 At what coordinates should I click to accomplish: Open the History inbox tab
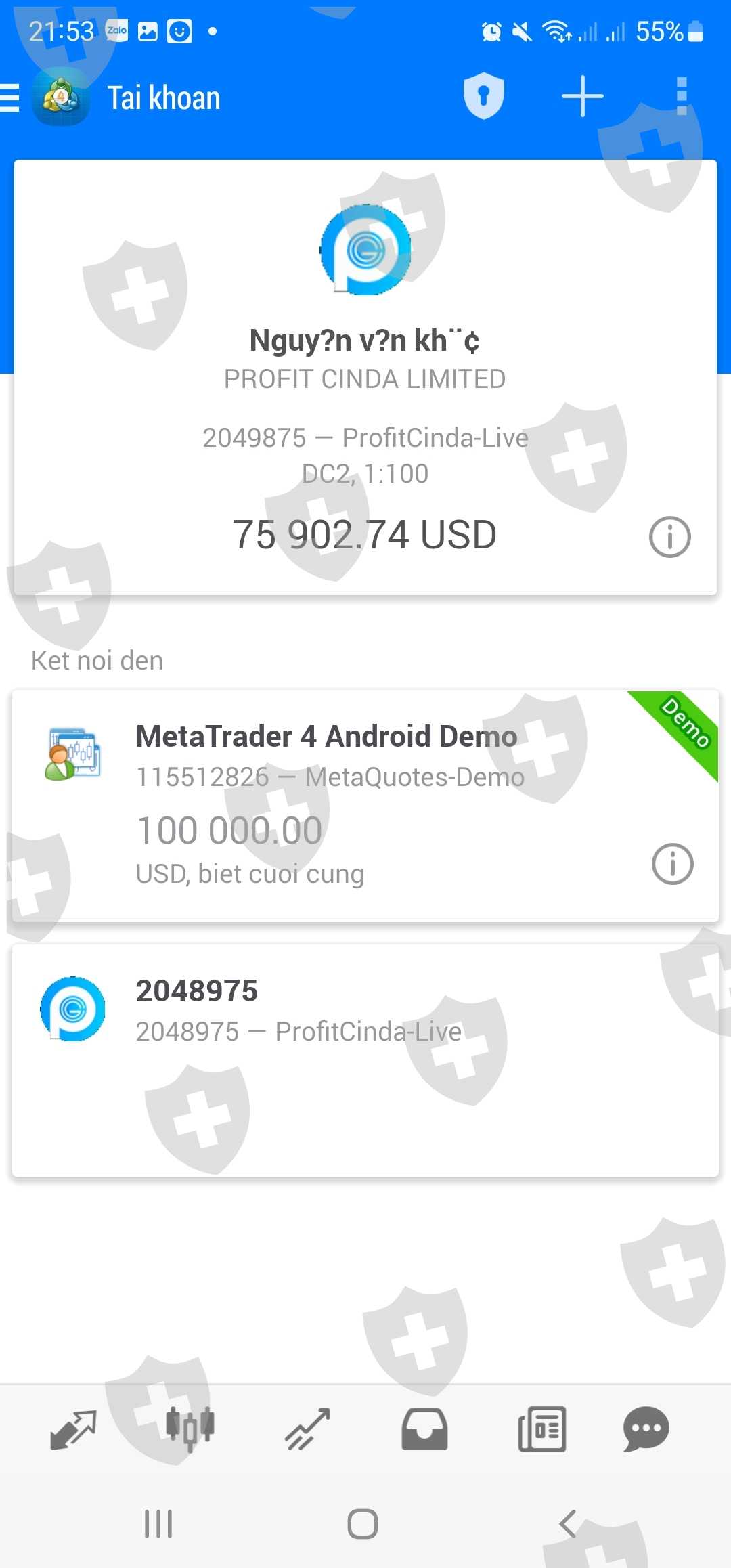click(424, 1429)
